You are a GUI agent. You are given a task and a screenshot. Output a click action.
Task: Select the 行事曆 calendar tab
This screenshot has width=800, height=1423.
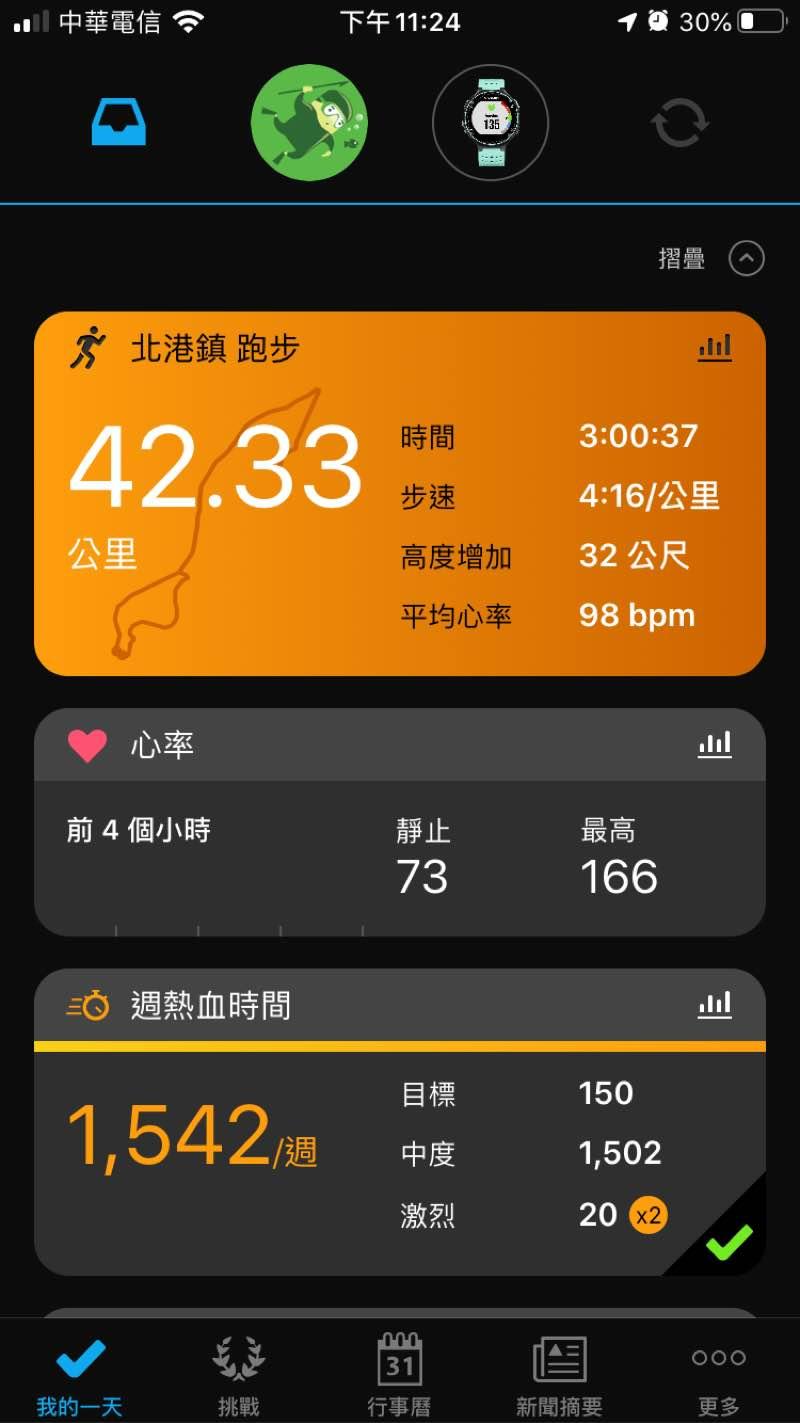(399, 1375)
